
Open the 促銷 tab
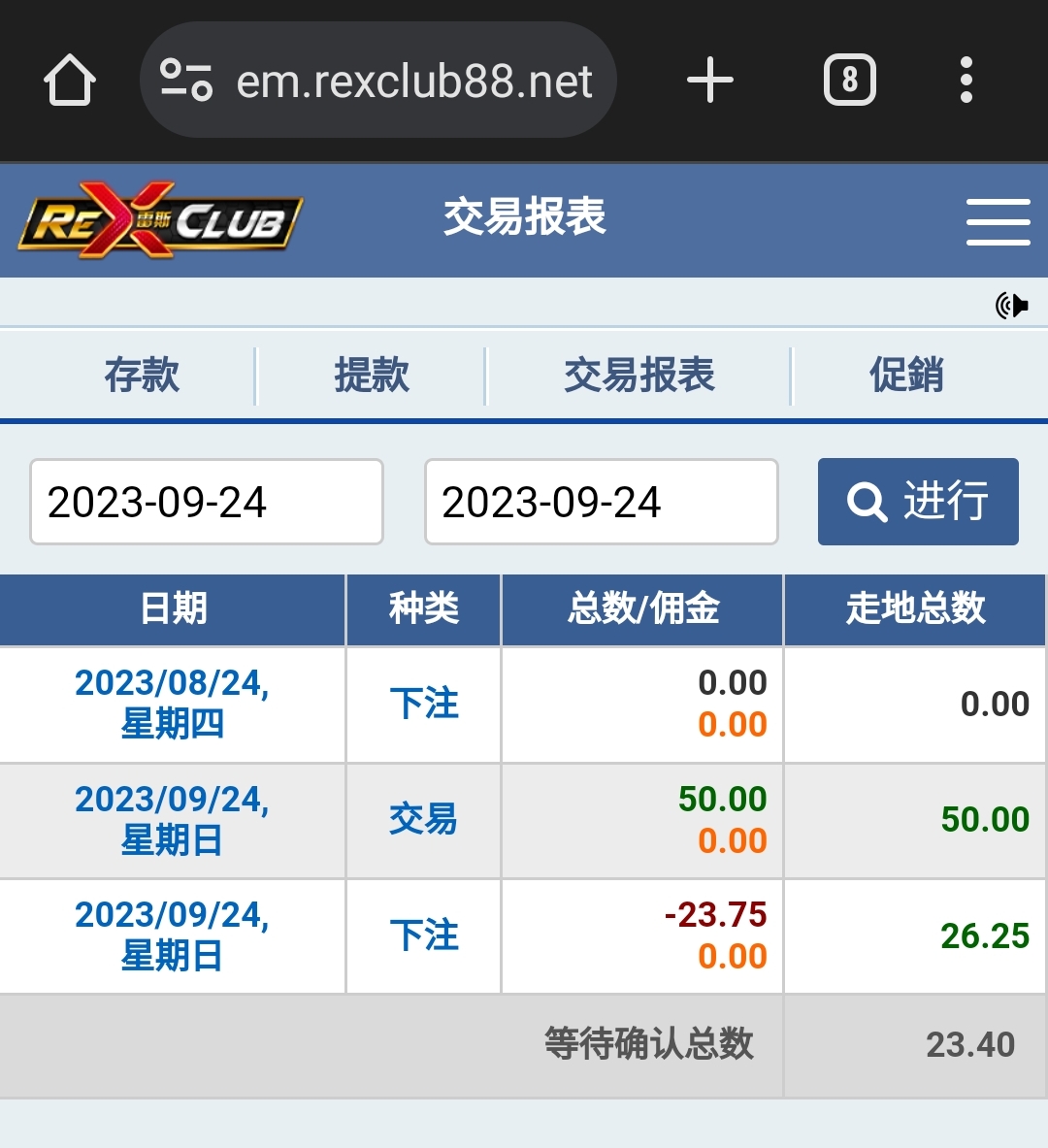point(906,376)
